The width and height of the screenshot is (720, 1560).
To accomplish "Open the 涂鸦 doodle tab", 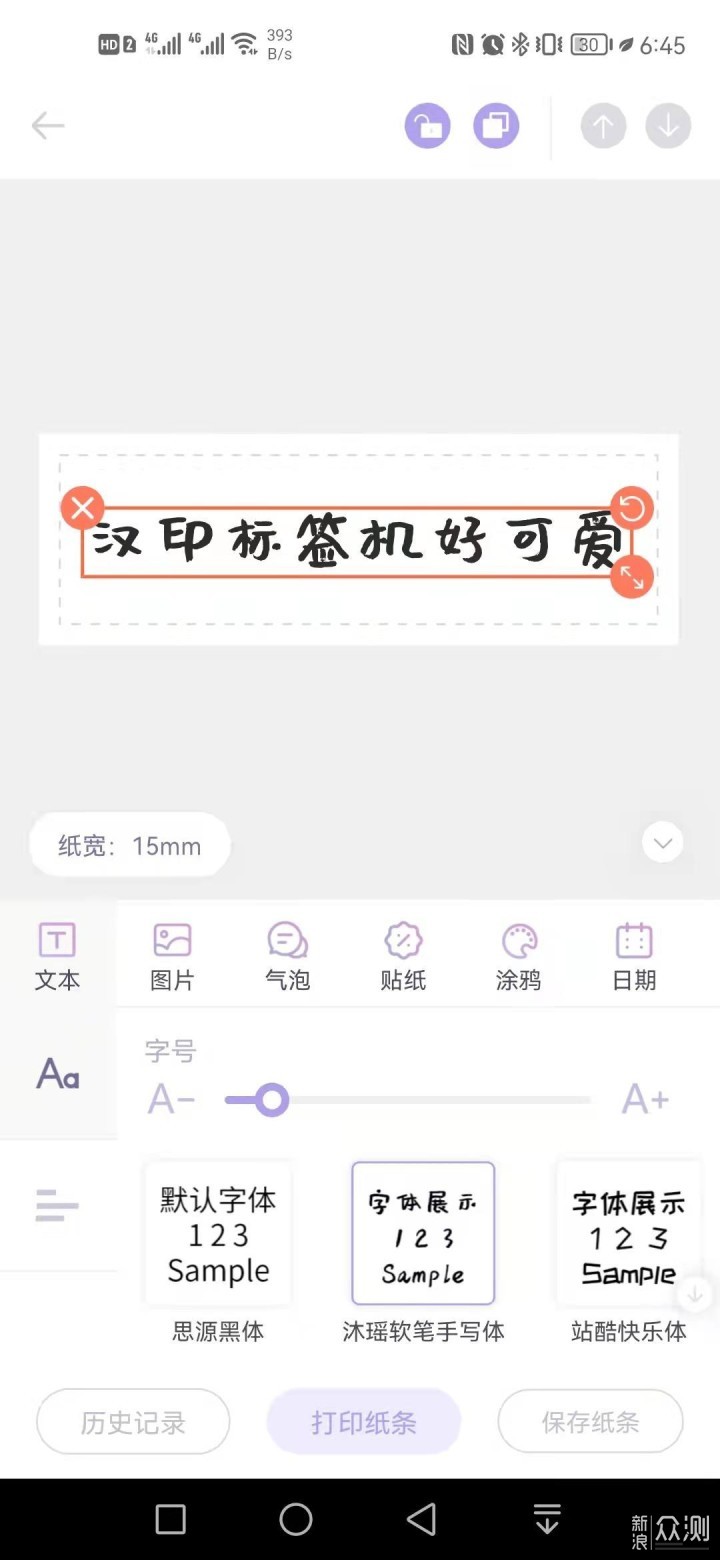I will (x=519, y=957).
